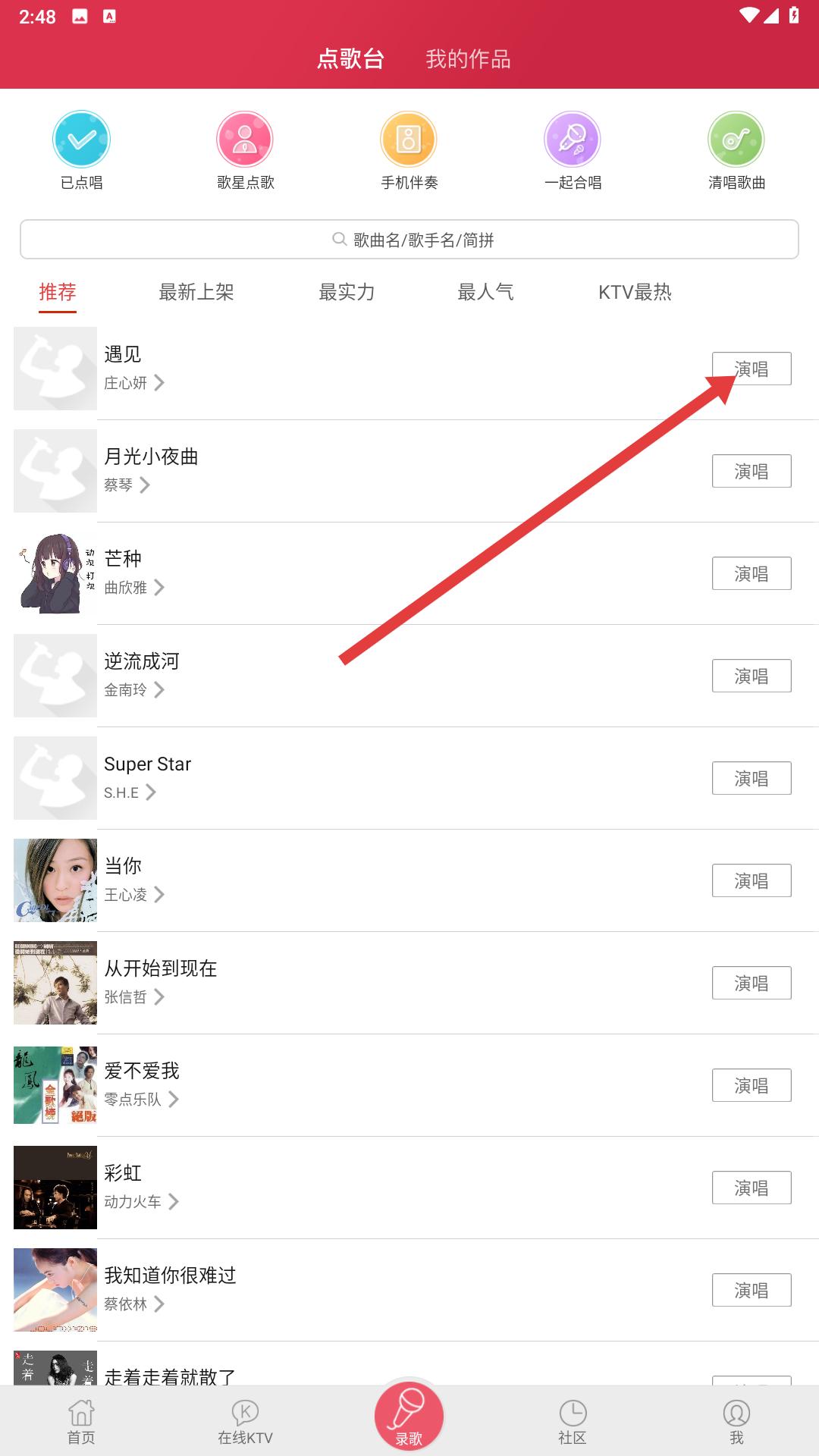
Task: Select the 最实力 tab
Action: [x=347, y=292]
